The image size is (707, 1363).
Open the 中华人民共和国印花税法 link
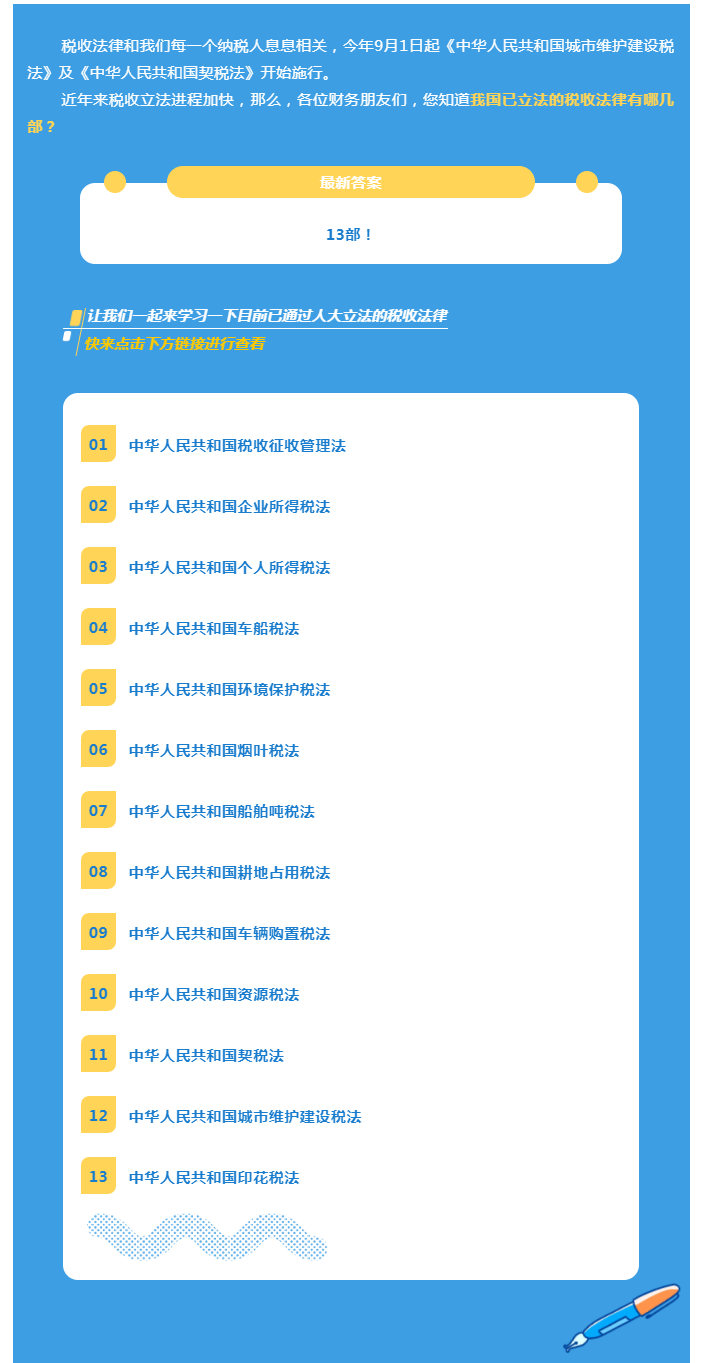(214, 1178)
